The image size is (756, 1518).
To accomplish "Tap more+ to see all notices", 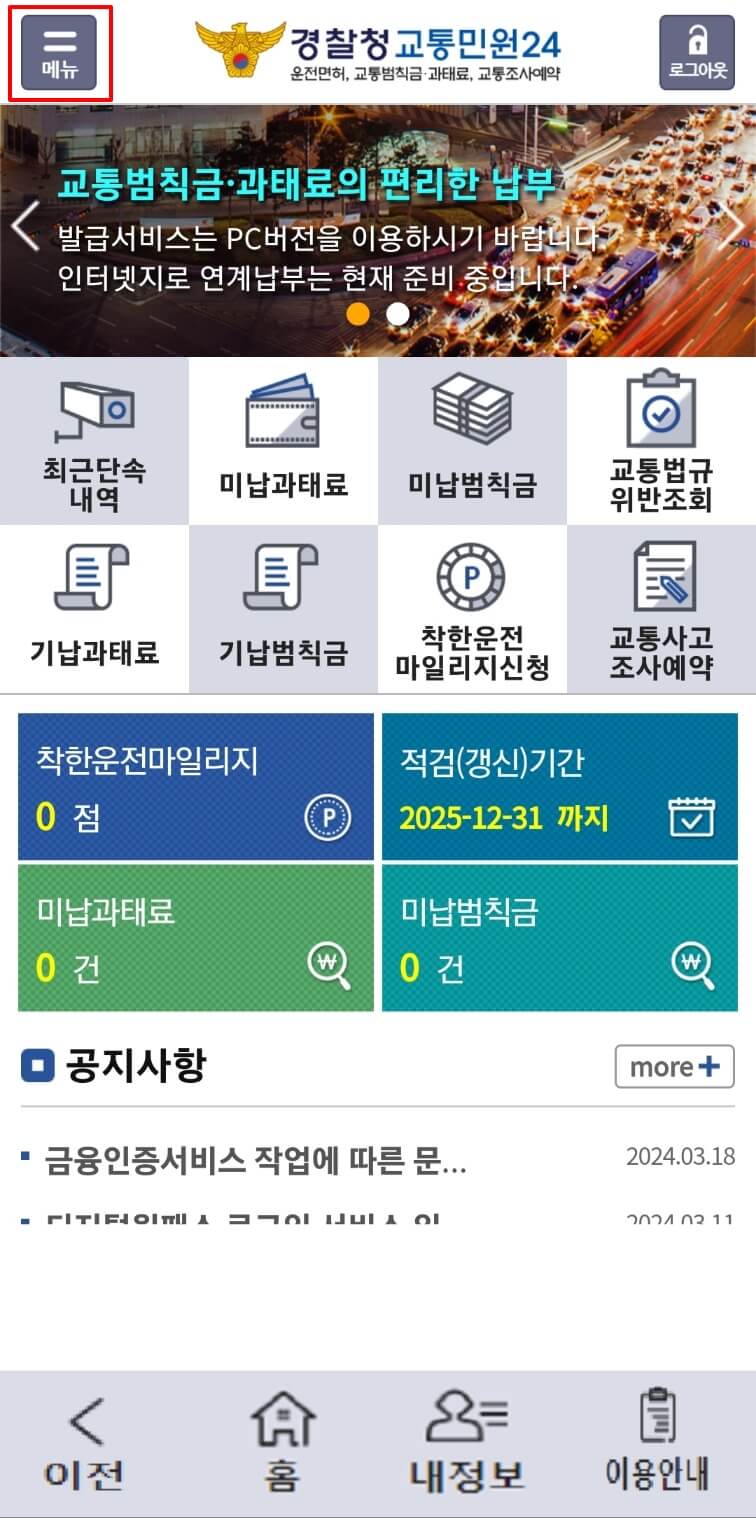I will click(674, 1067).
